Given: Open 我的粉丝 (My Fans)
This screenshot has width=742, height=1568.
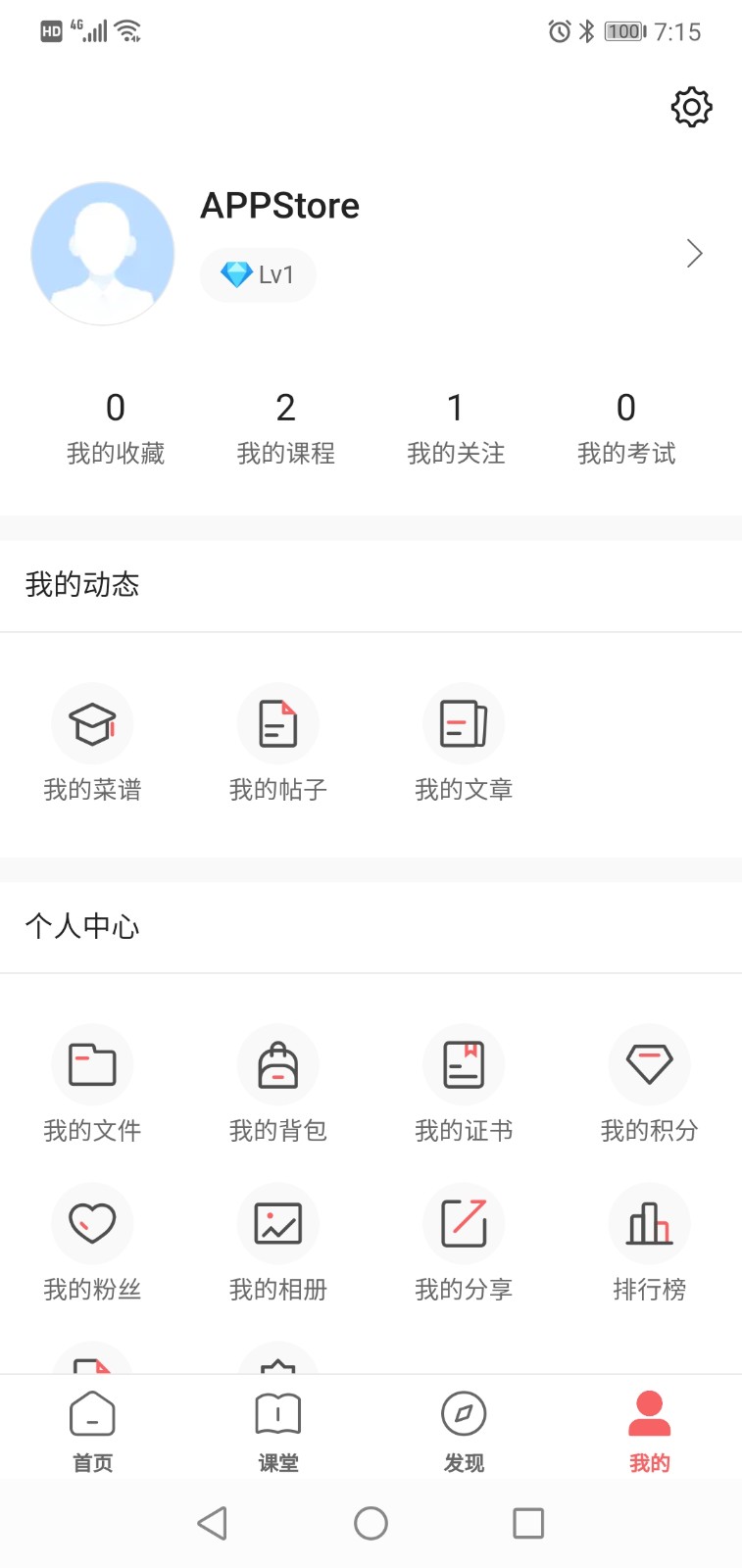Looking at the screenshot, I should coord(92,1247).
